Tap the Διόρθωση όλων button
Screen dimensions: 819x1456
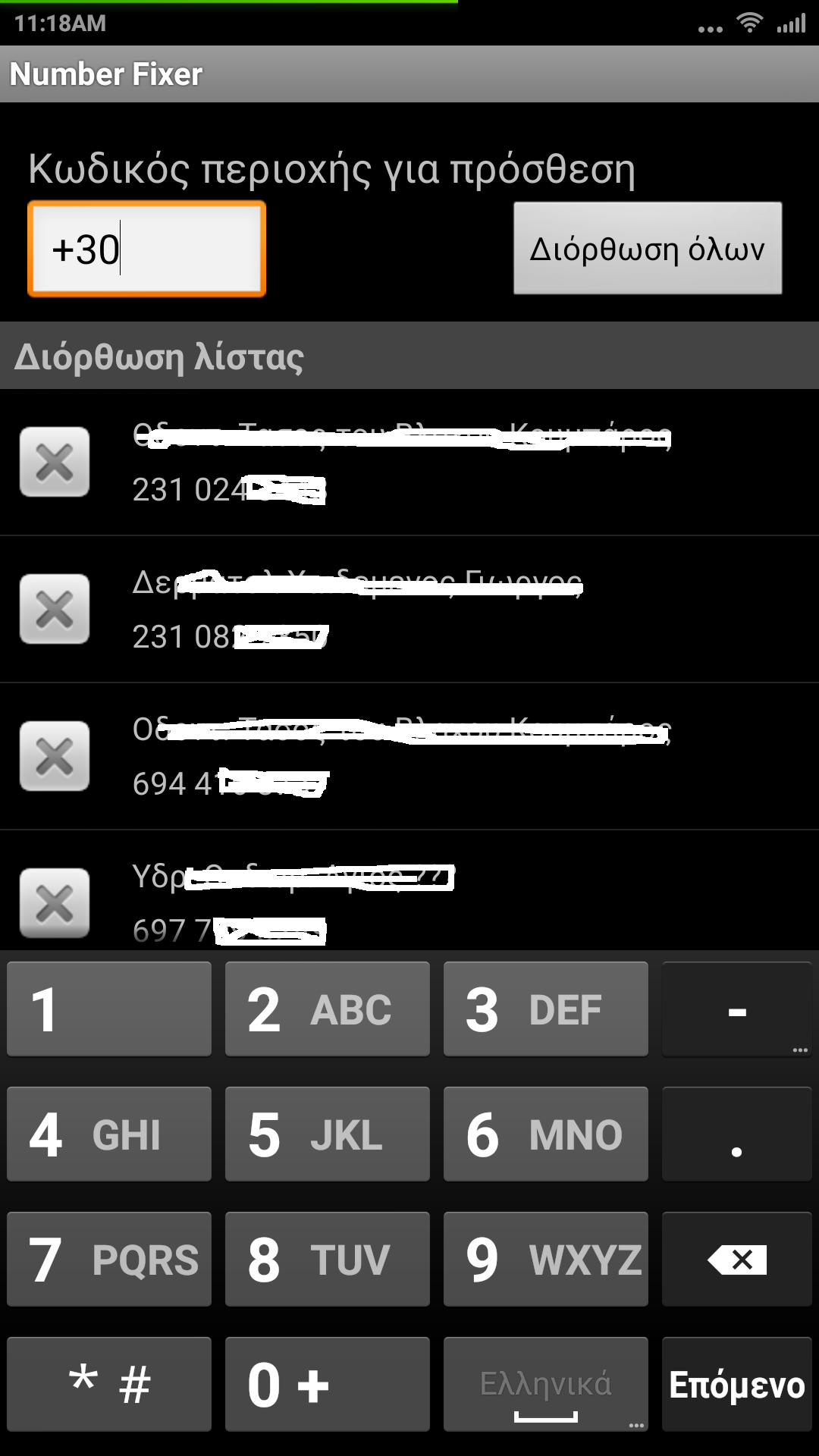click(x=648, y=248)
